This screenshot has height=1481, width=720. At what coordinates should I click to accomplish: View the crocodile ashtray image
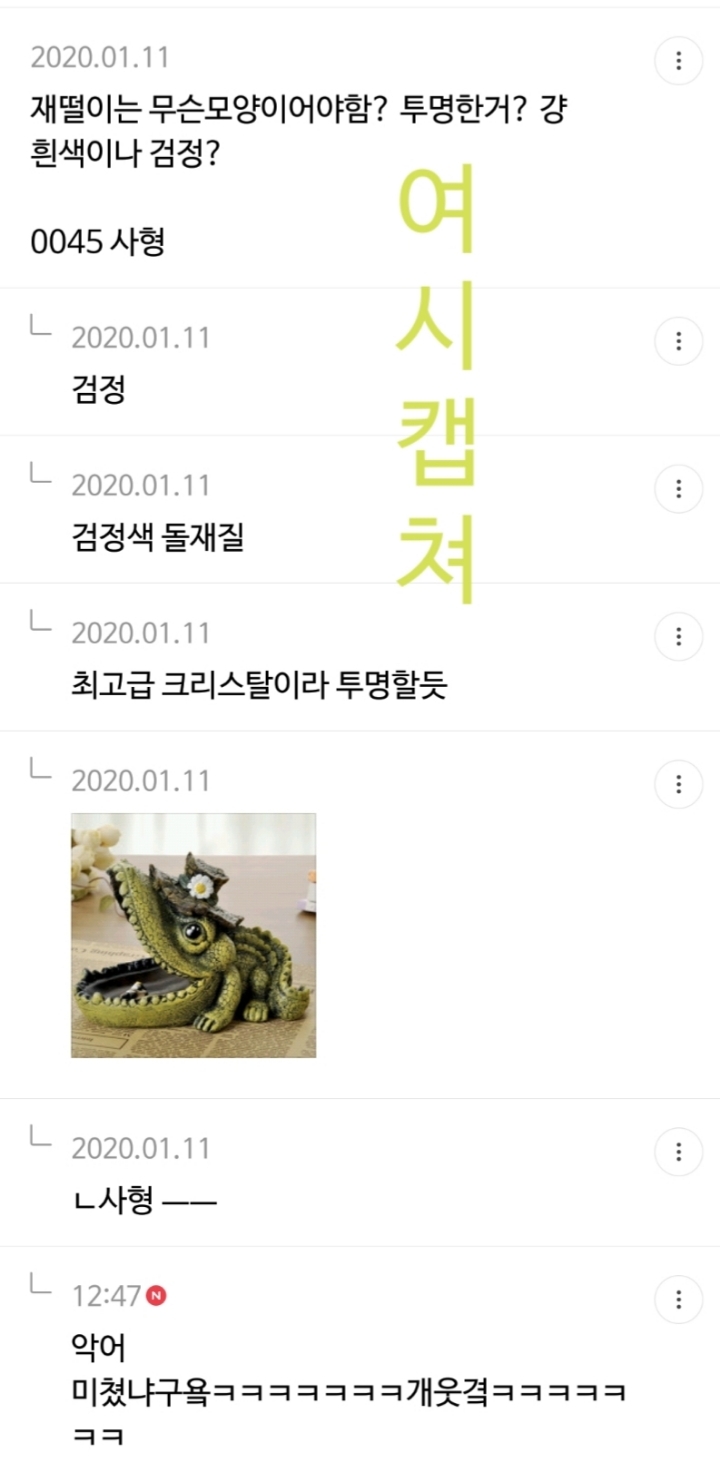coord(193,935)
